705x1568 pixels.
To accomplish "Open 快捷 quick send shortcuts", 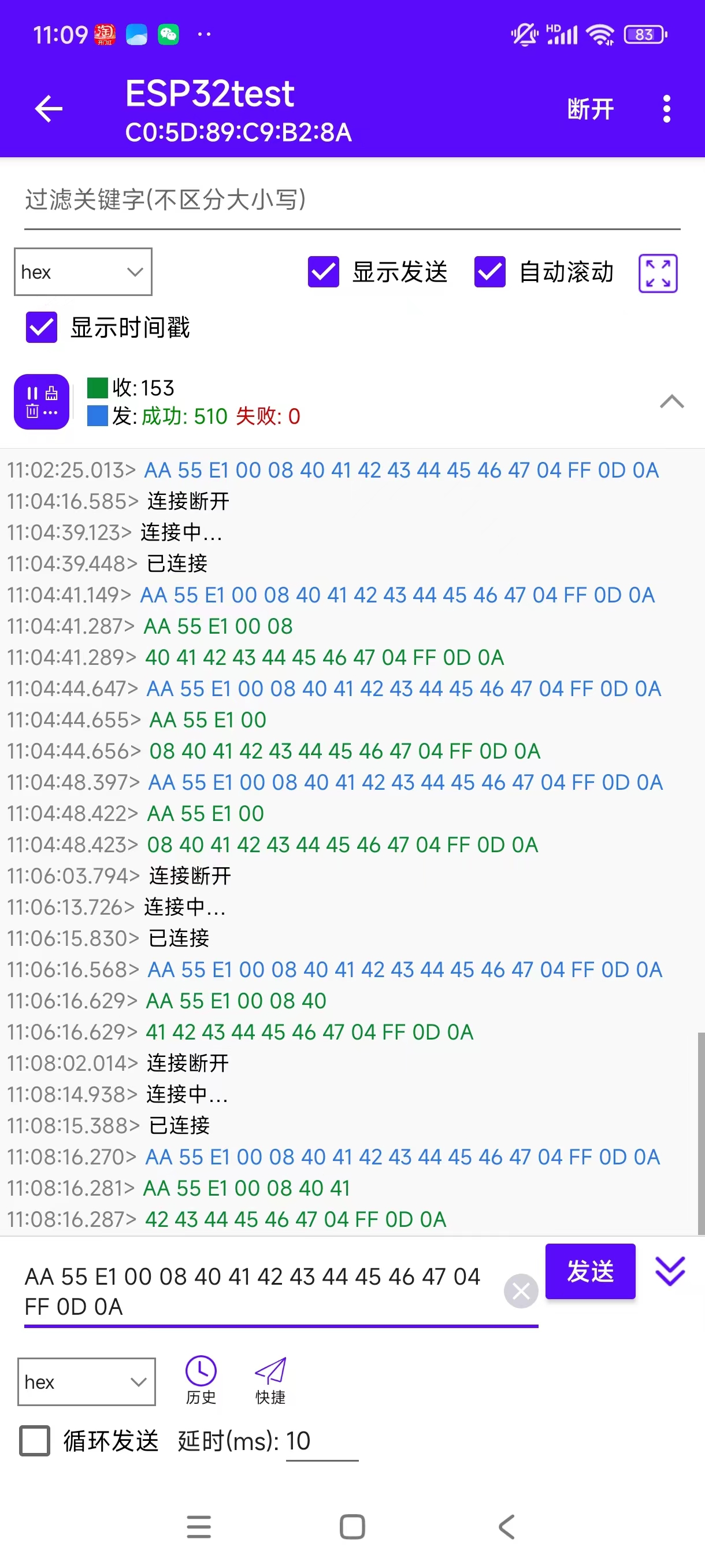I will coord(270,1381).
